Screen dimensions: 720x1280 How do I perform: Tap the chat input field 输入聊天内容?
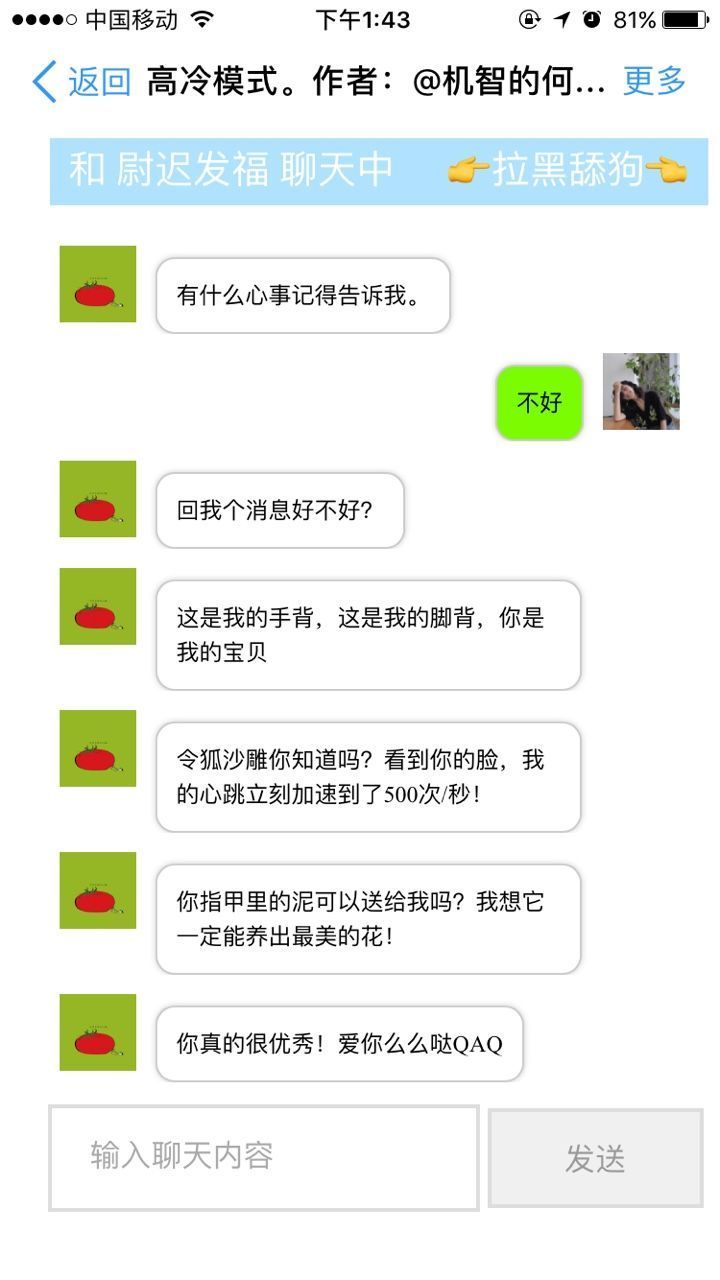coord(262,1158)
